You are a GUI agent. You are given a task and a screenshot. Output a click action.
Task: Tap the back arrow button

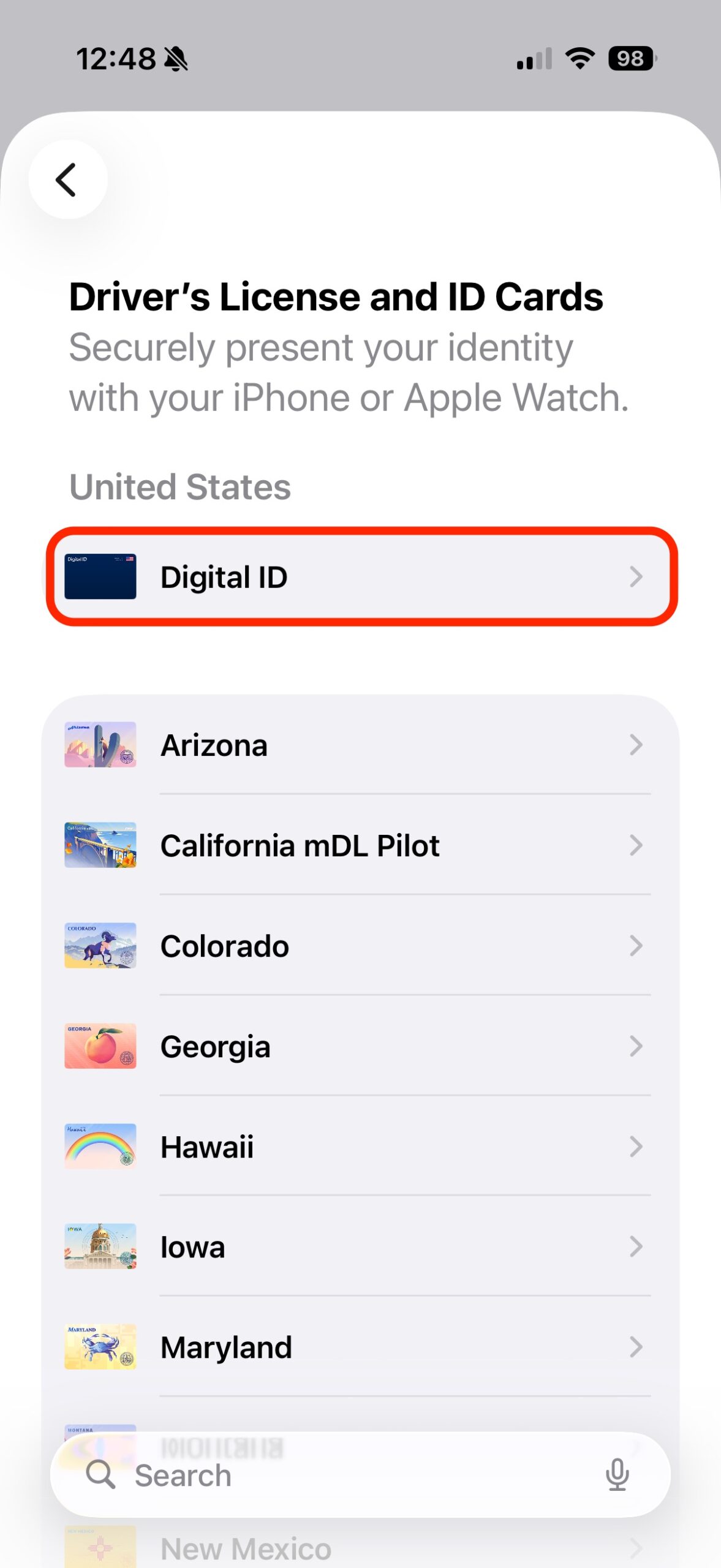68,179
